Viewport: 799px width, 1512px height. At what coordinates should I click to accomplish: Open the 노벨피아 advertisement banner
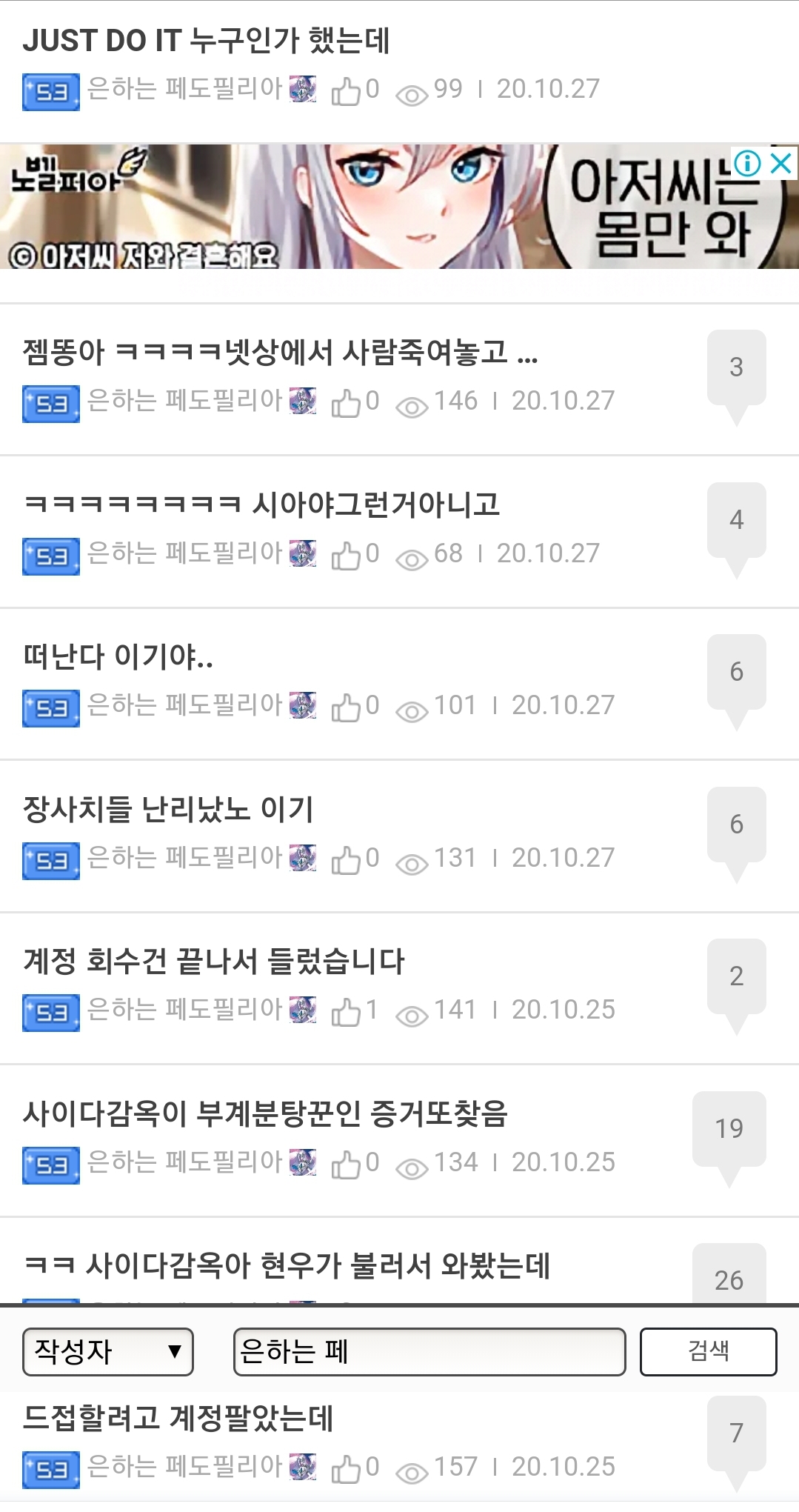click(370, 207)
